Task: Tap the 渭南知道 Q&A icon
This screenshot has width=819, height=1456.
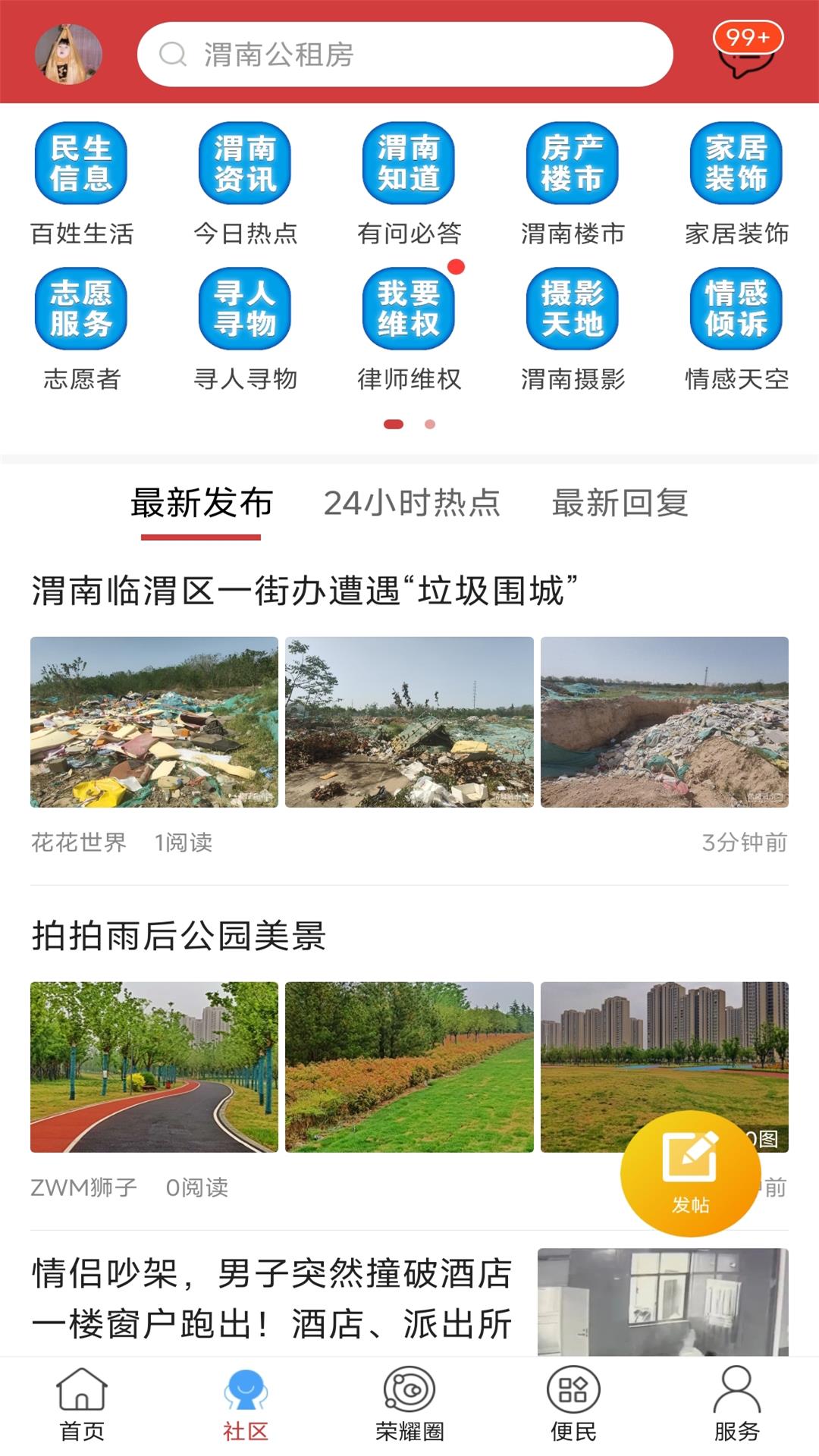Action: point(408,164)
